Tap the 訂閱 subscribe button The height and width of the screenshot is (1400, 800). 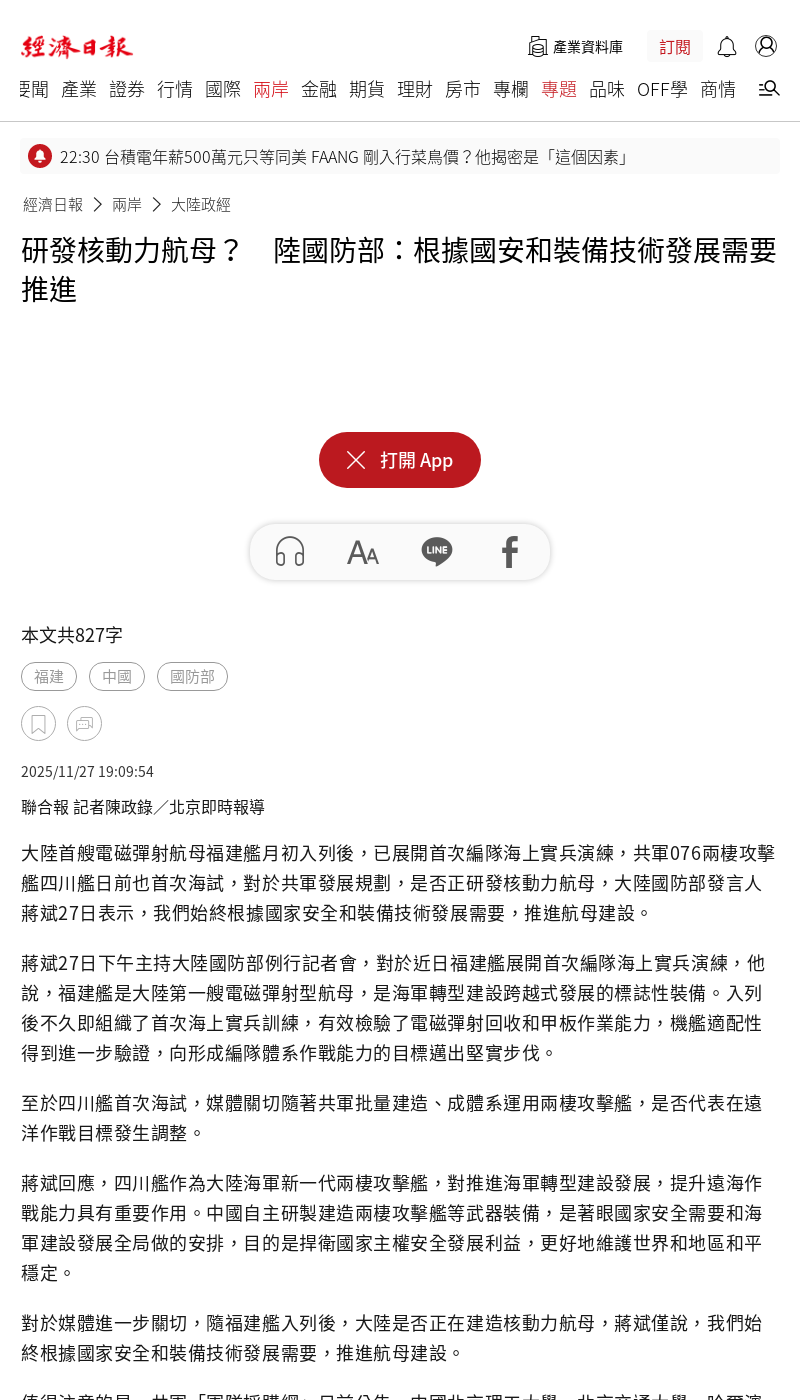click(675, 47)
